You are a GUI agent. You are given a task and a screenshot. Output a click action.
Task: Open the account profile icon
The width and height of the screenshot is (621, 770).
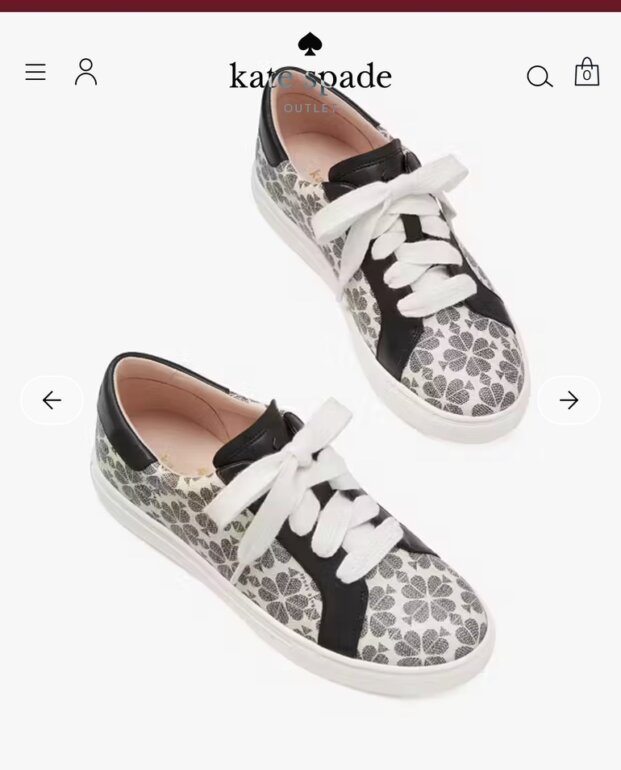click(x=86, y=72)
